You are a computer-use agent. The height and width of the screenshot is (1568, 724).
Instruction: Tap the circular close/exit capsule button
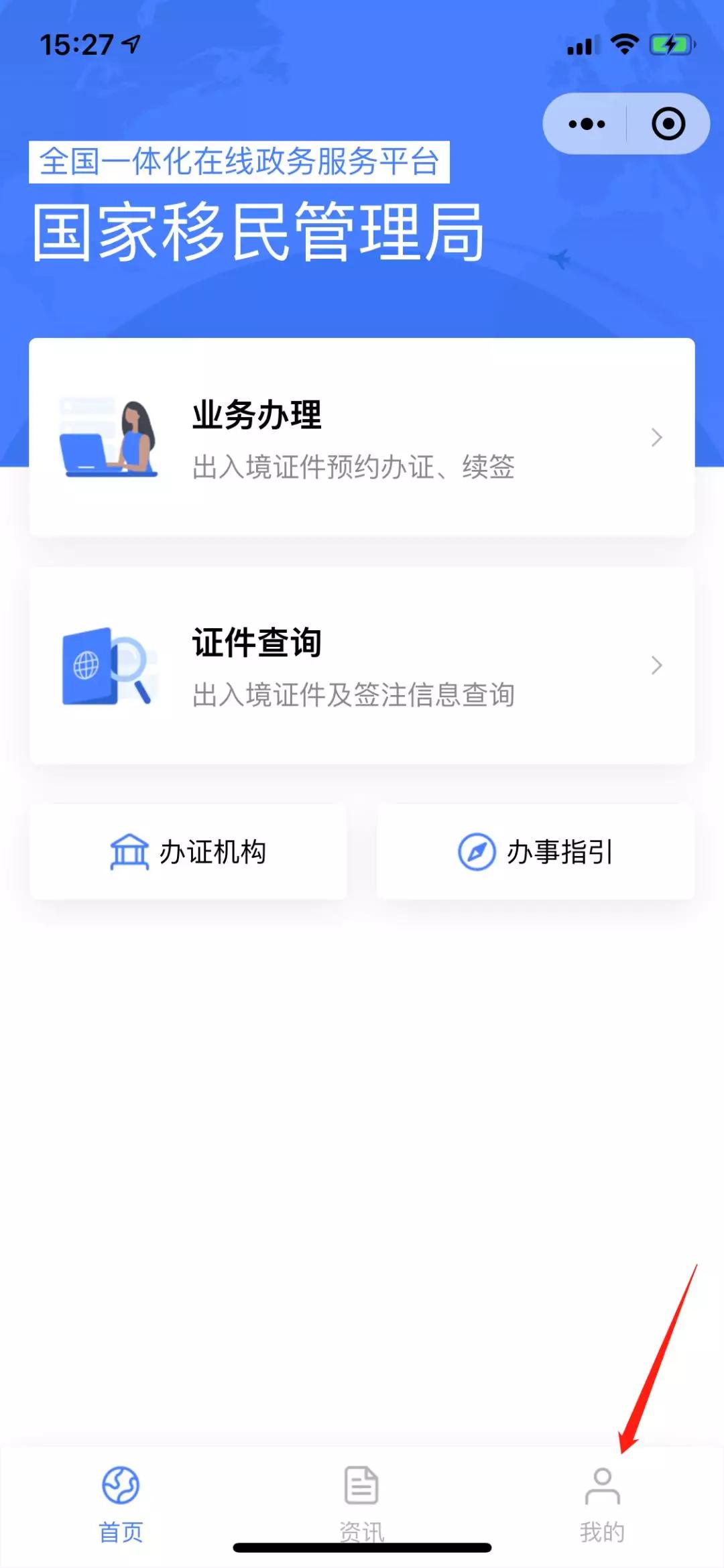coord(668,123)
